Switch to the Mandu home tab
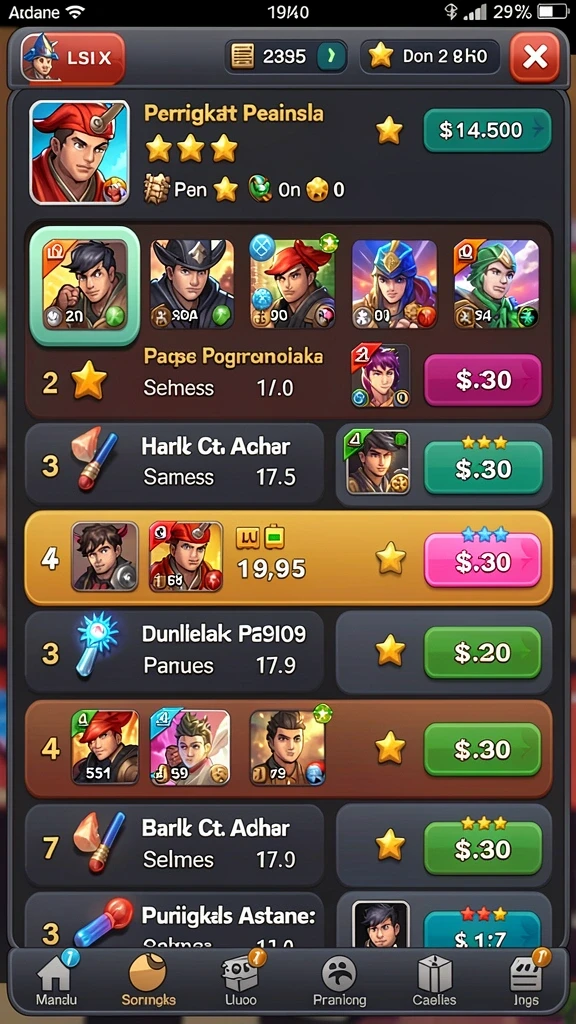 pyautogui.click(x=56, y=978)
